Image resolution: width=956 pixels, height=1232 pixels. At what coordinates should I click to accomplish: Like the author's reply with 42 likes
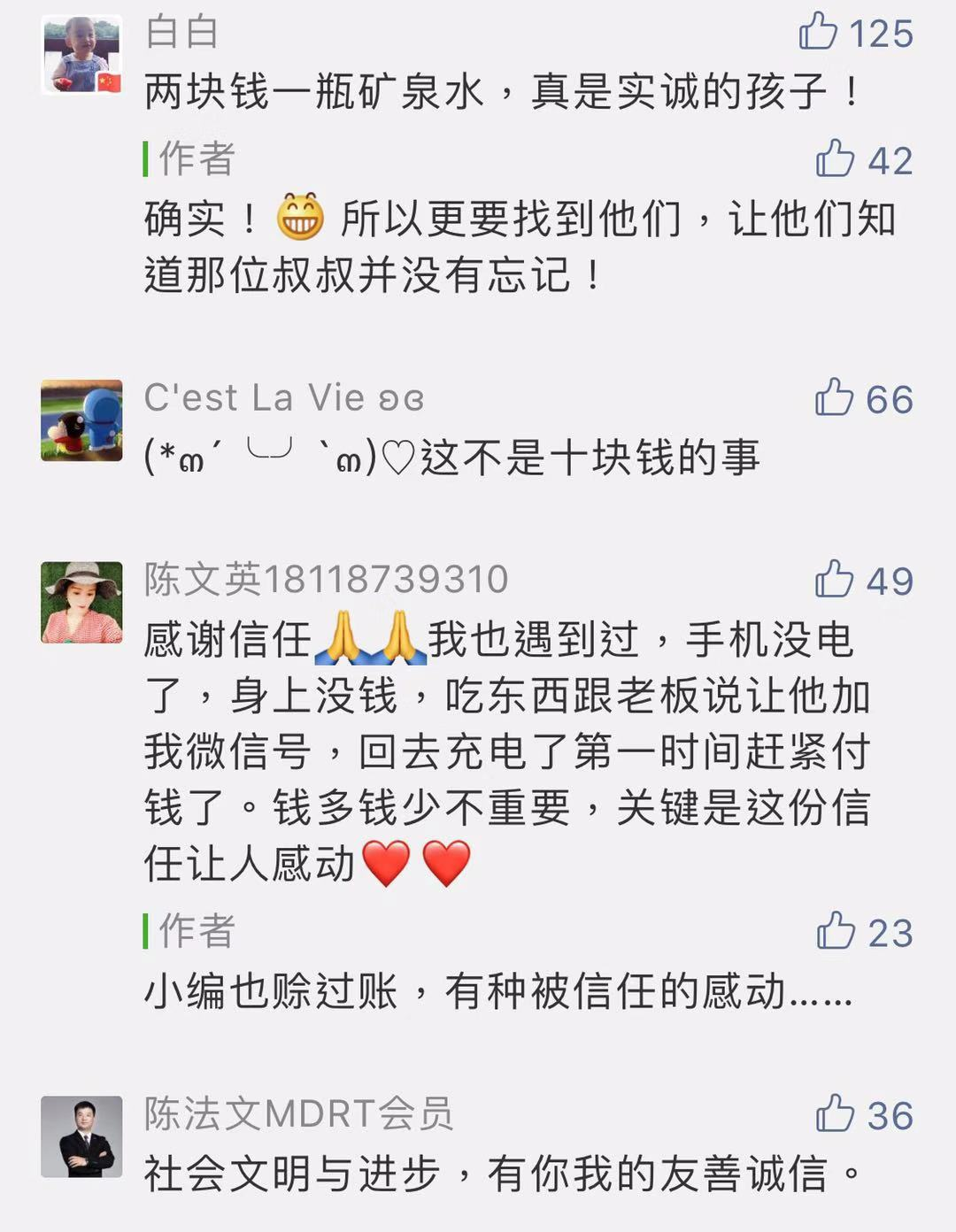(x=835, y=159)
